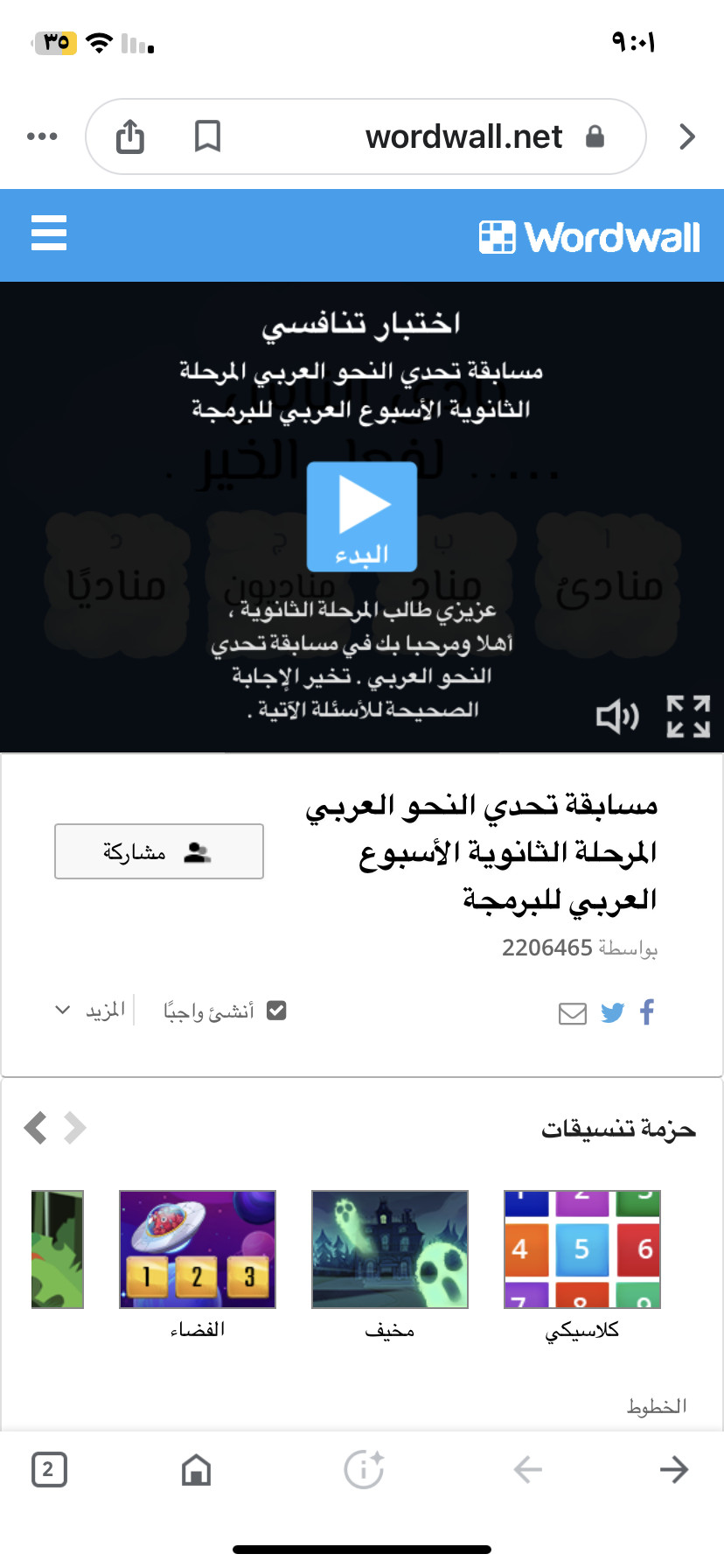
Task: Open the Wordwall hamburger menu
Action: pos(49,234)
